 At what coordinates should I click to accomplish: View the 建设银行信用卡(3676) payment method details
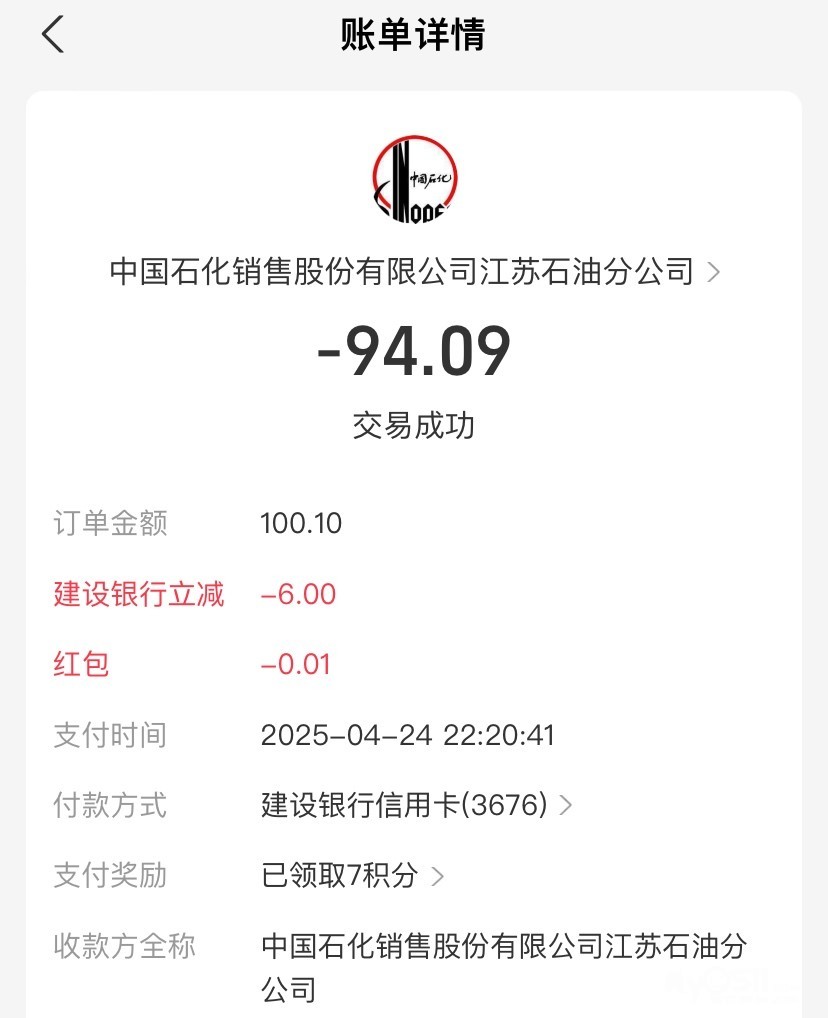tap(416, 805)
